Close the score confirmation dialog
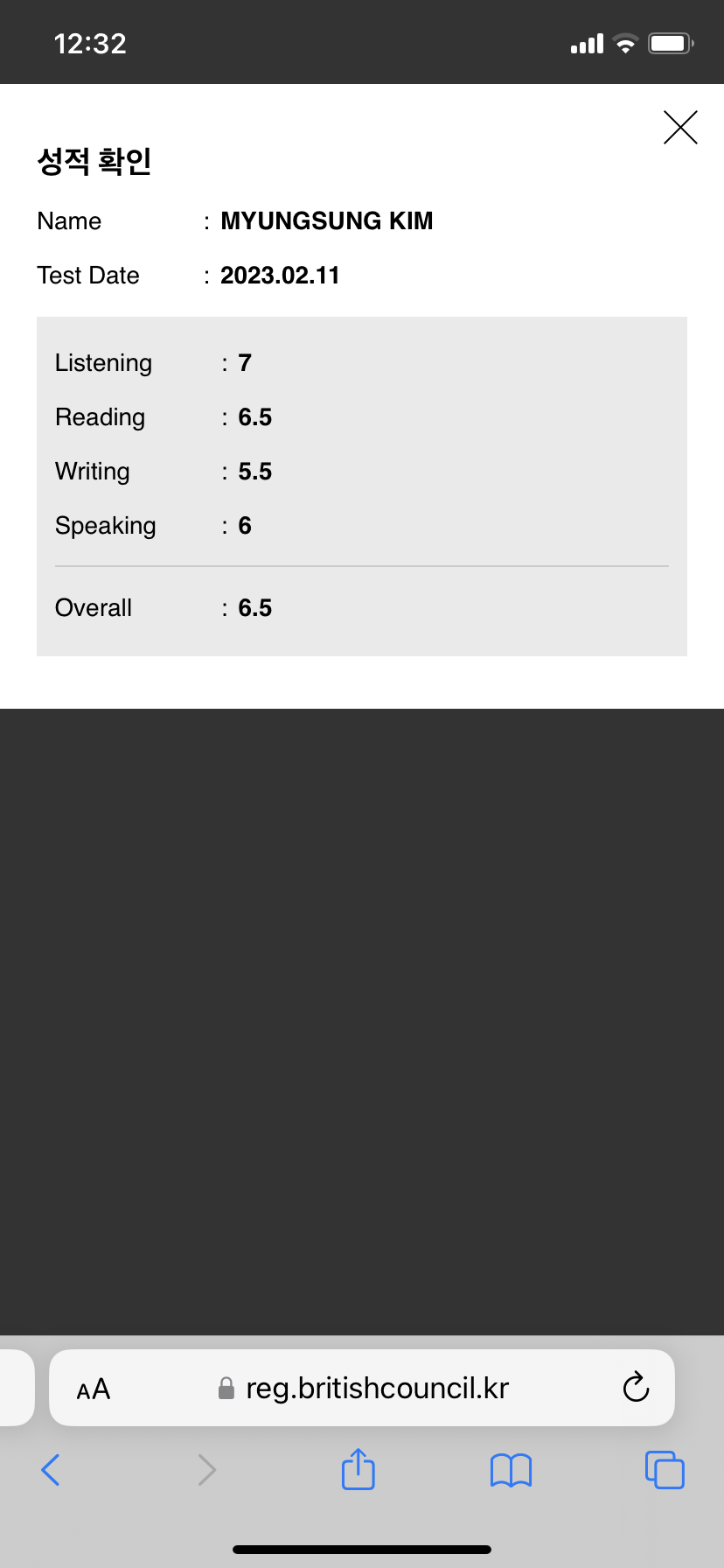The width and height of the screenshot is (724, 1568). click(x=680, y=127)
